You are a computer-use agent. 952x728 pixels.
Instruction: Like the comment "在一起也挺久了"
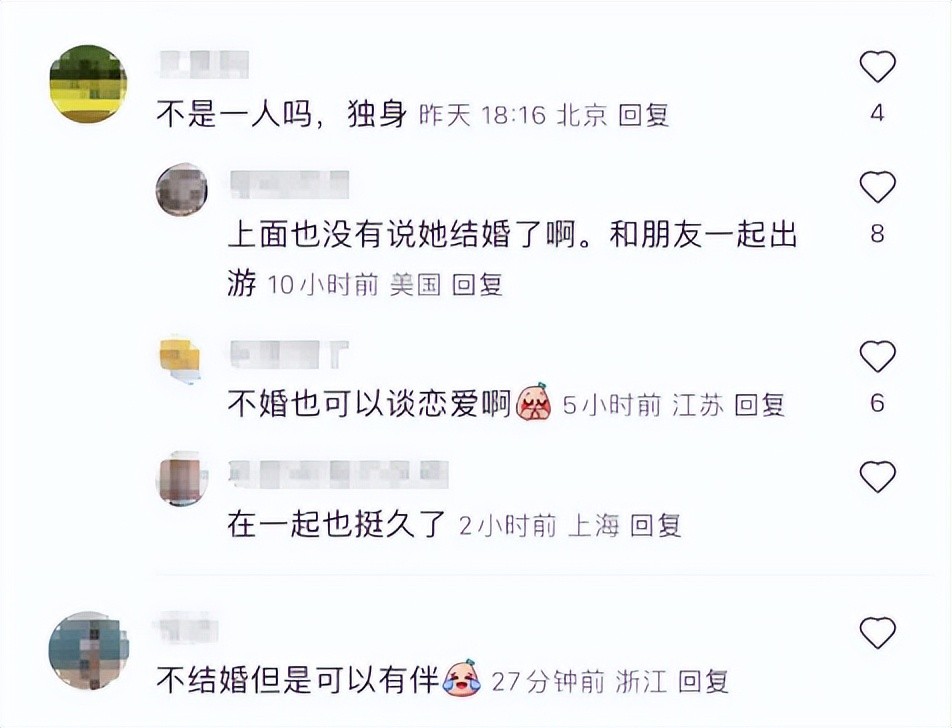tap(877, 477)
